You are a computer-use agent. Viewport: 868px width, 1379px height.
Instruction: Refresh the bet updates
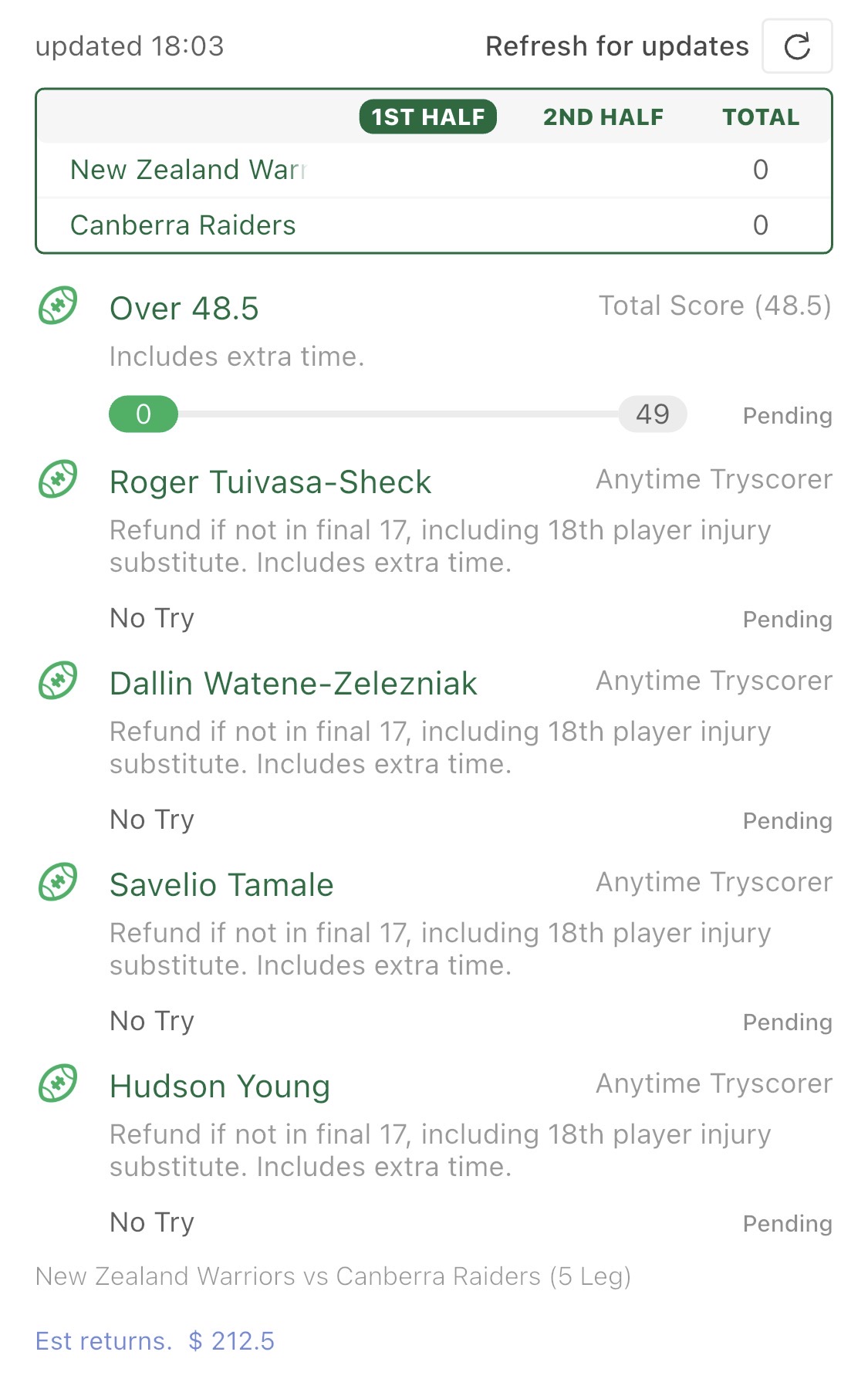click(796, 46)
